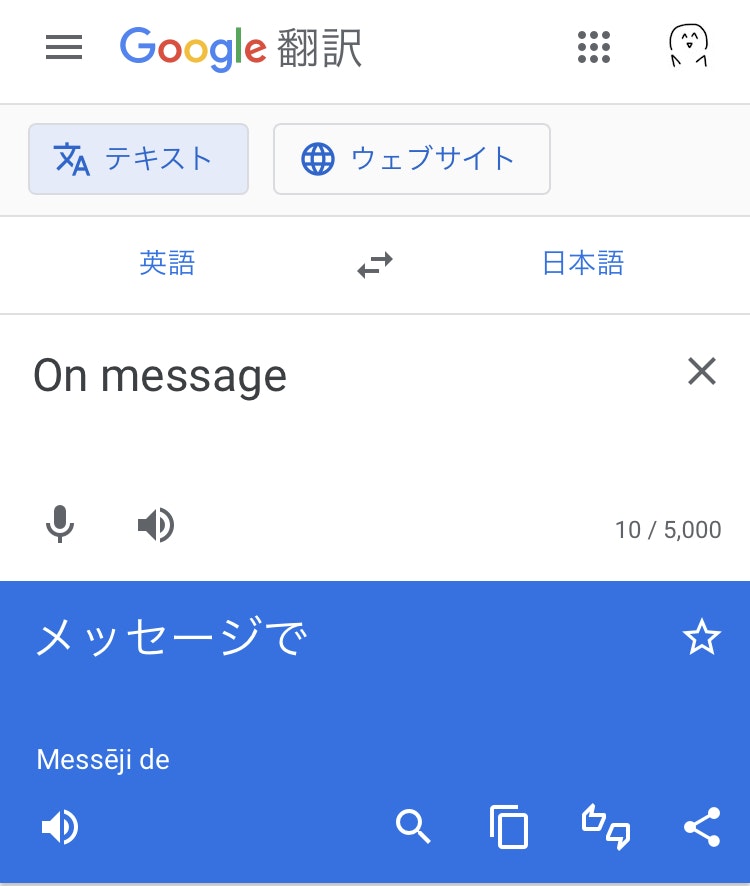750x886 pixels.
Task: Check the 10/5,000 character counter
Action: (x=668, y=529)
